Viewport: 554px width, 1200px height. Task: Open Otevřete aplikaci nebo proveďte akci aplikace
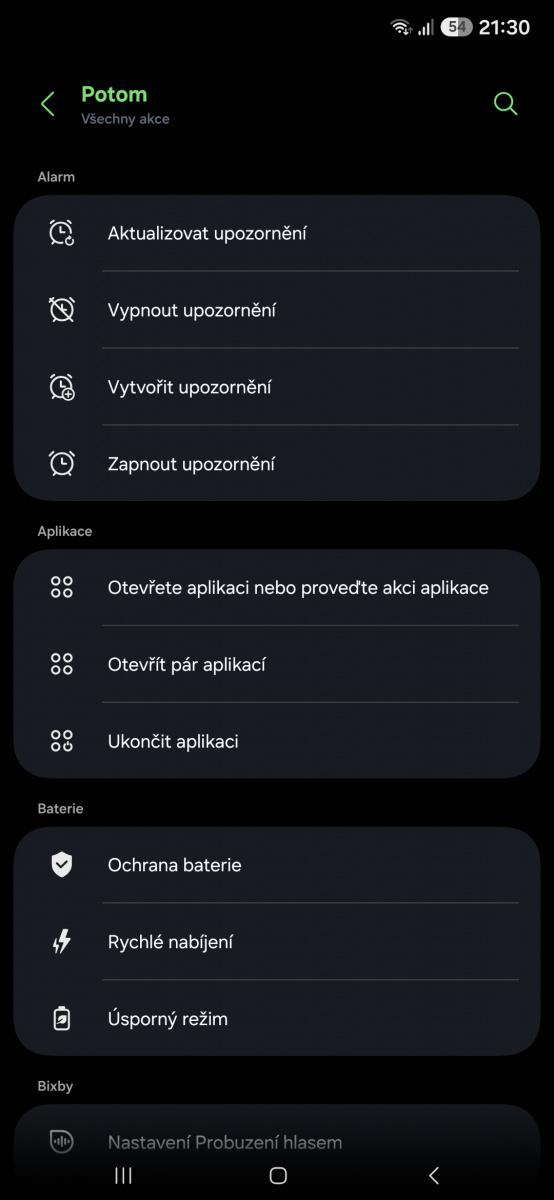coord(277,588)
